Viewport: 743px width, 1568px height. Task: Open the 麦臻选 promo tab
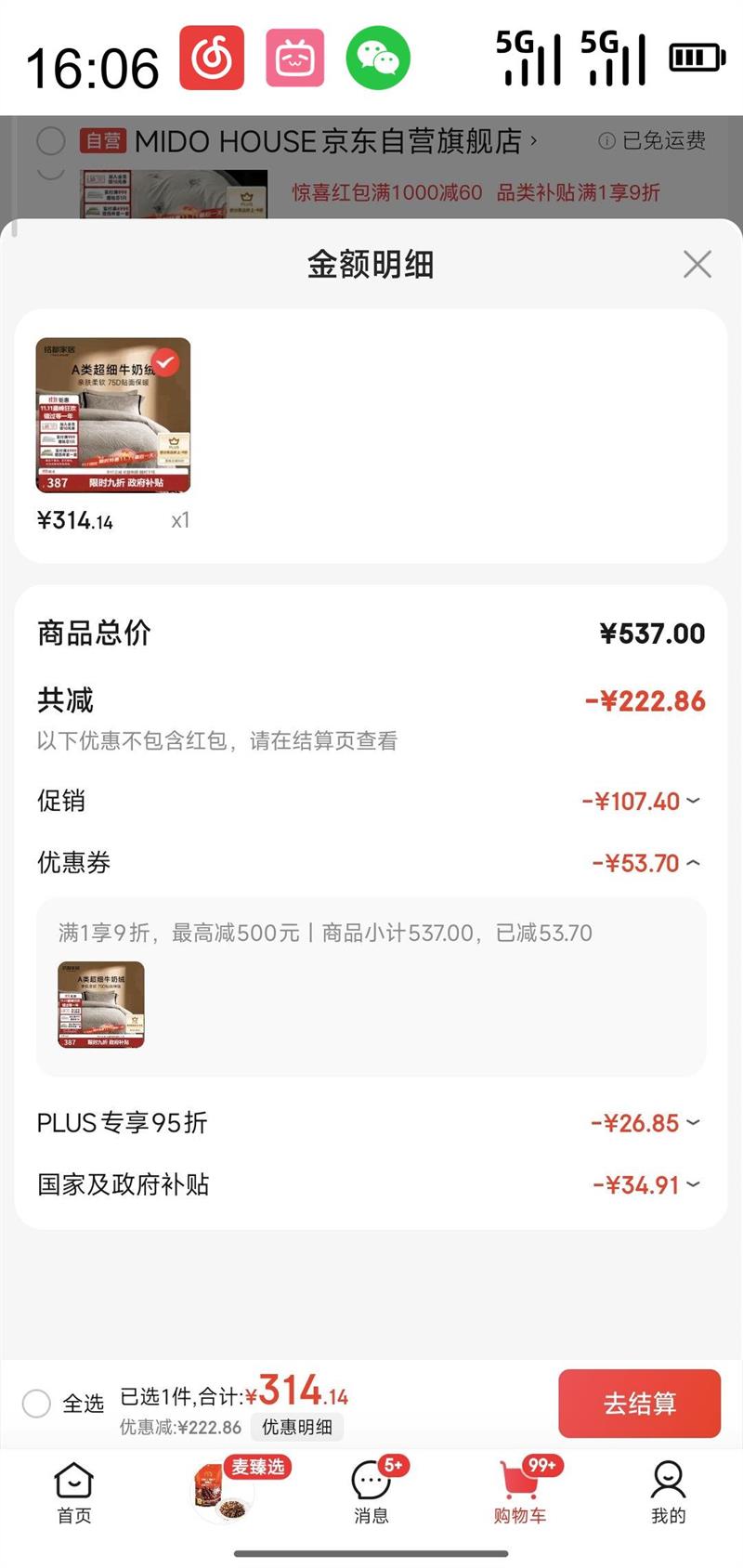pos(225,1492)
